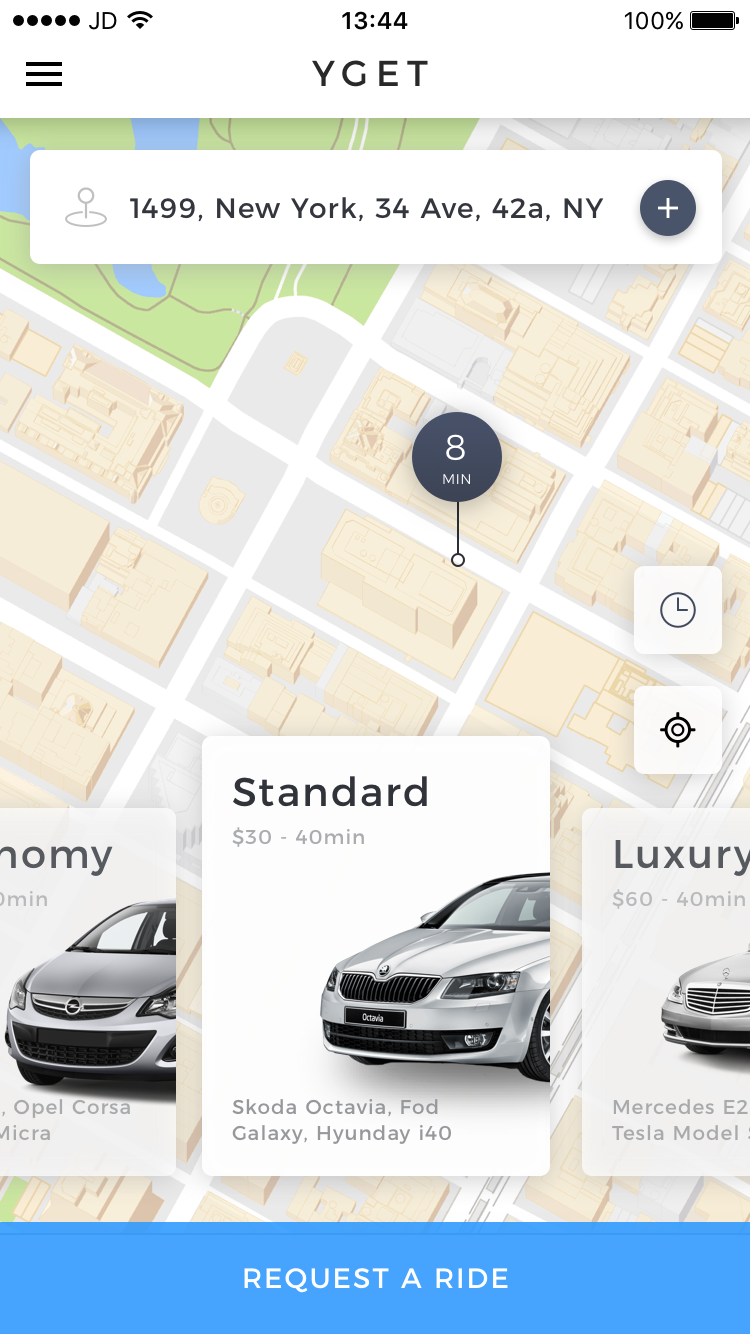Tap the plus button to add a stop
This screenshot has height=1334, width=750.
(668, 208)
